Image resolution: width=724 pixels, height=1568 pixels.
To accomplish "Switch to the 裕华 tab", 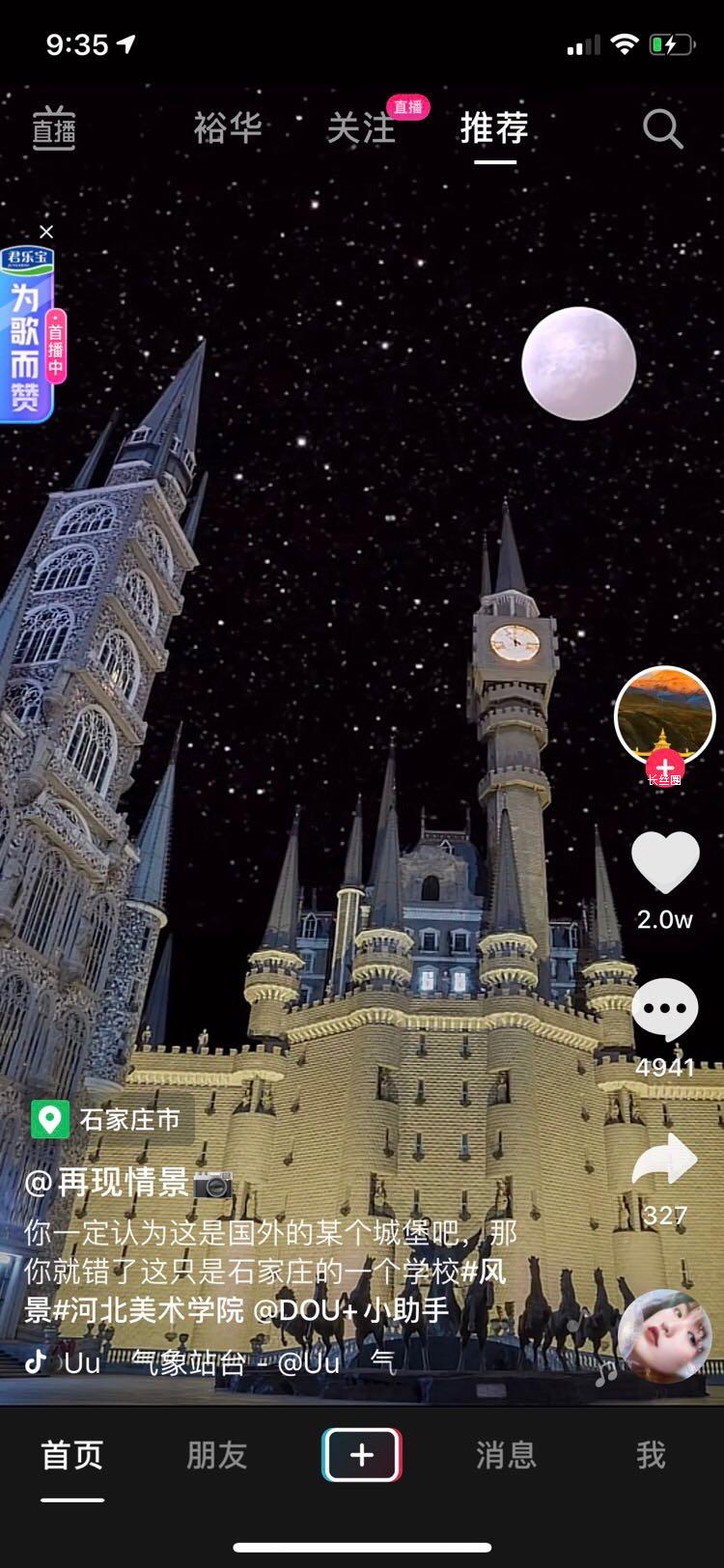I will [228, 128].
